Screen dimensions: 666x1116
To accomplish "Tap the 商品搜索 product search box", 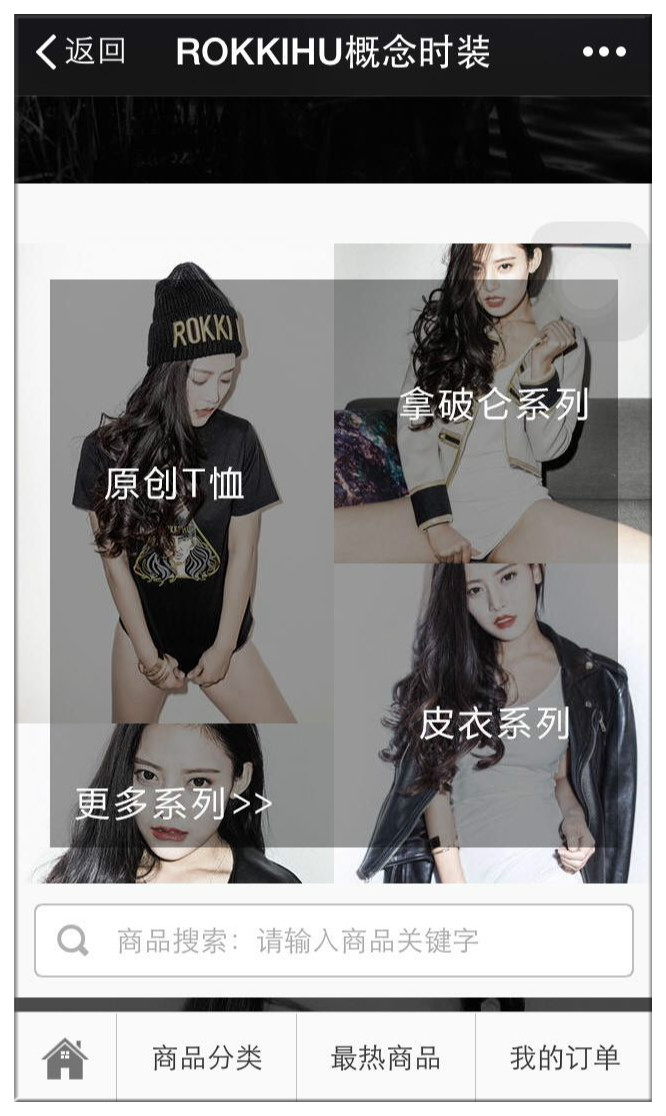I will pyautogui.click(x=334, y=940).
